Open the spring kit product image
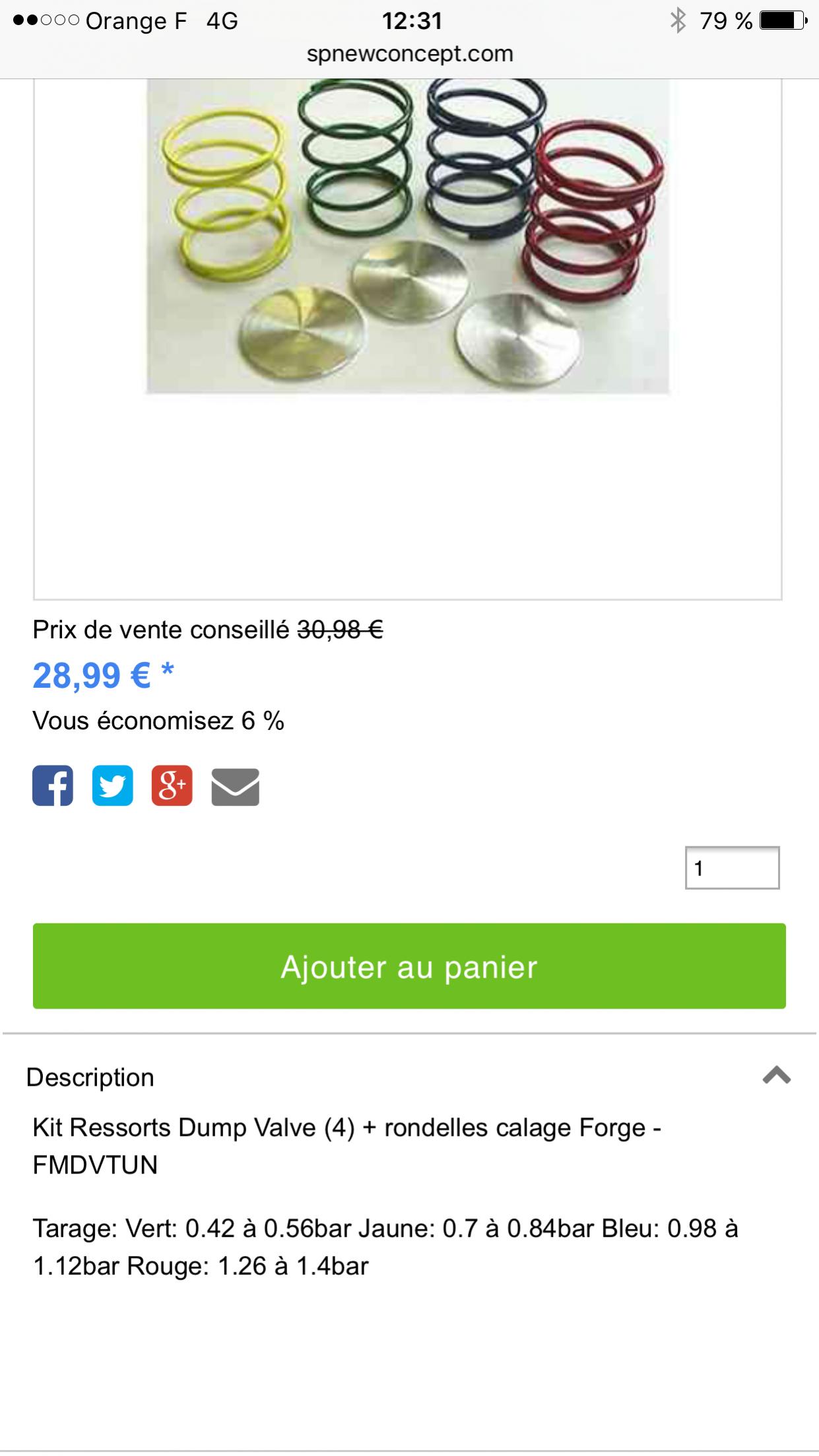819x1456 pixels. 407,236
